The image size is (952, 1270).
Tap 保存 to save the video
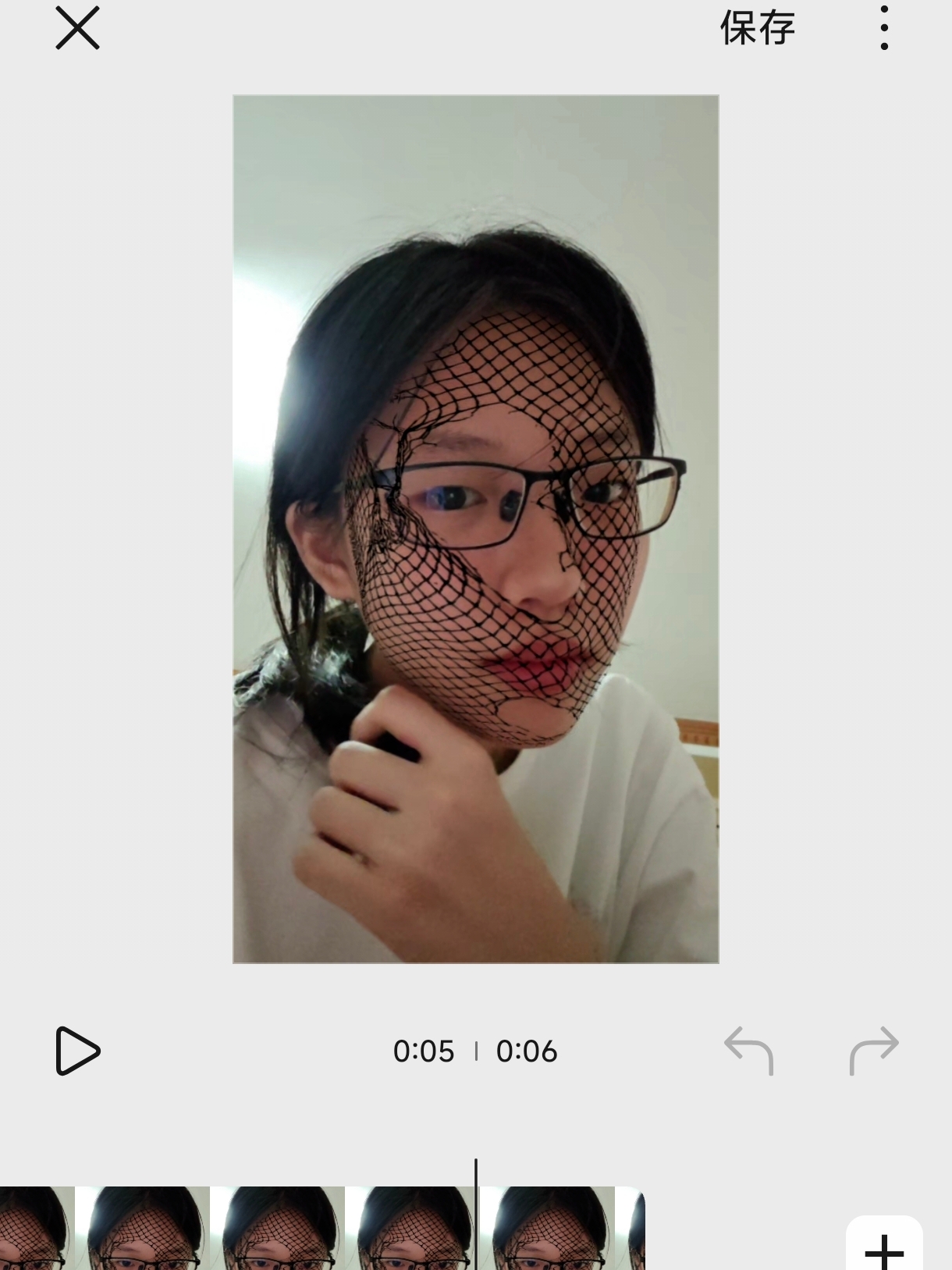[757, 28]
